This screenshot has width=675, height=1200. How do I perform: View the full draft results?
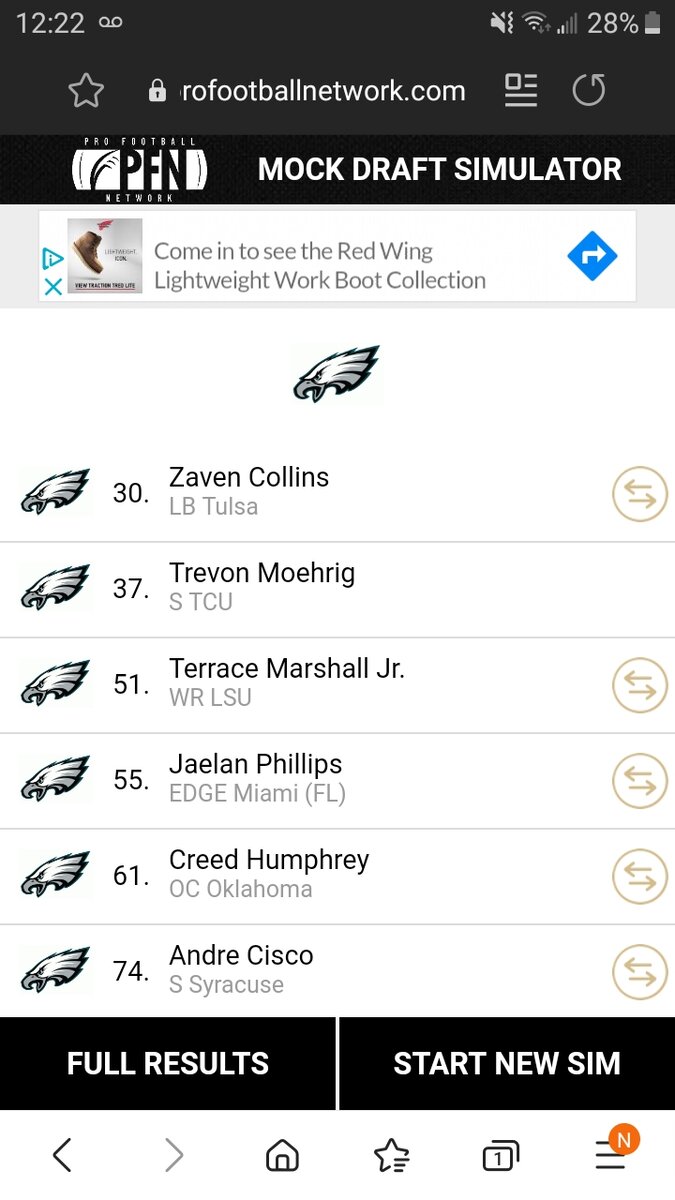click(168, 1063)
